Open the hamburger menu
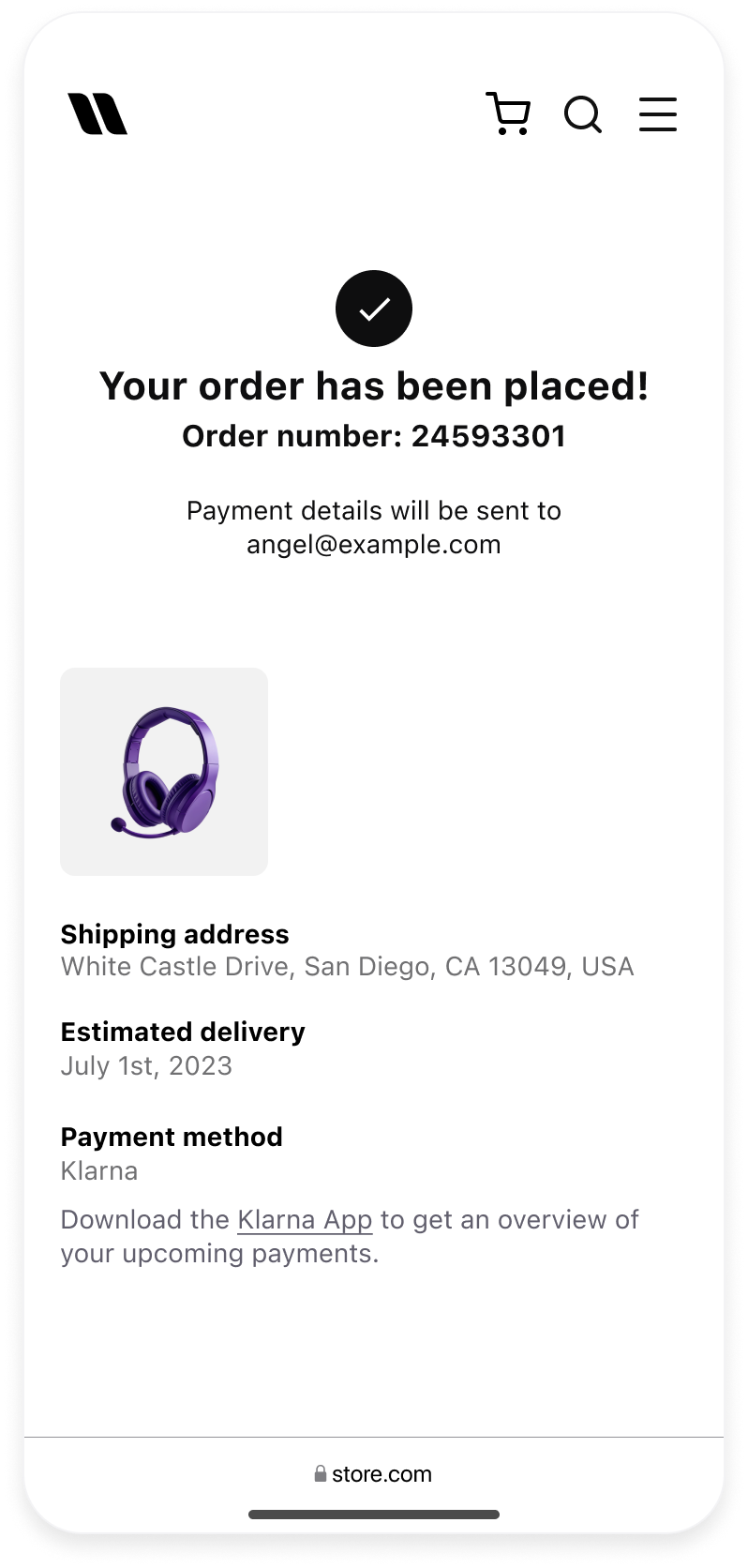 click(x=657, y=114)
